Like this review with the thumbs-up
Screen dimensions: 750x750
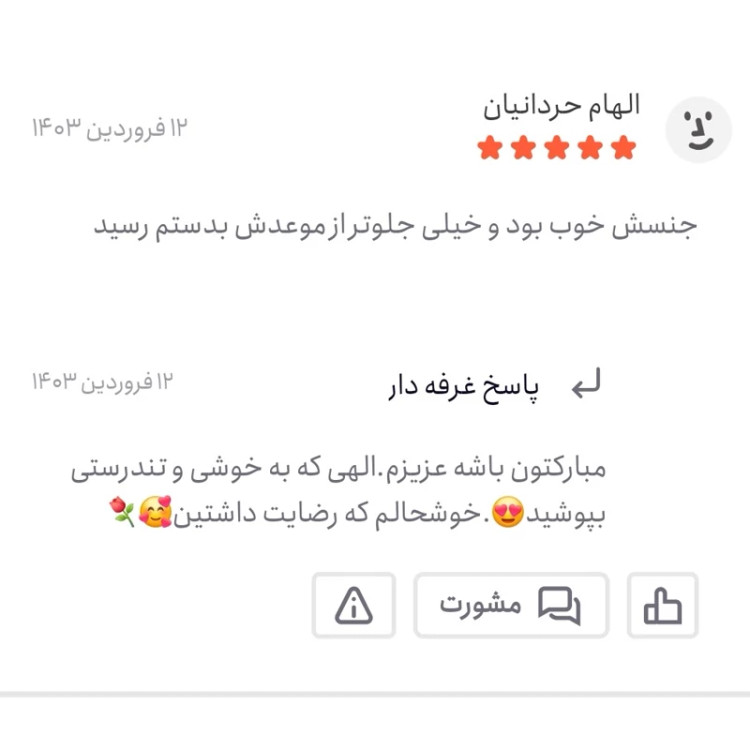(662, 605)
